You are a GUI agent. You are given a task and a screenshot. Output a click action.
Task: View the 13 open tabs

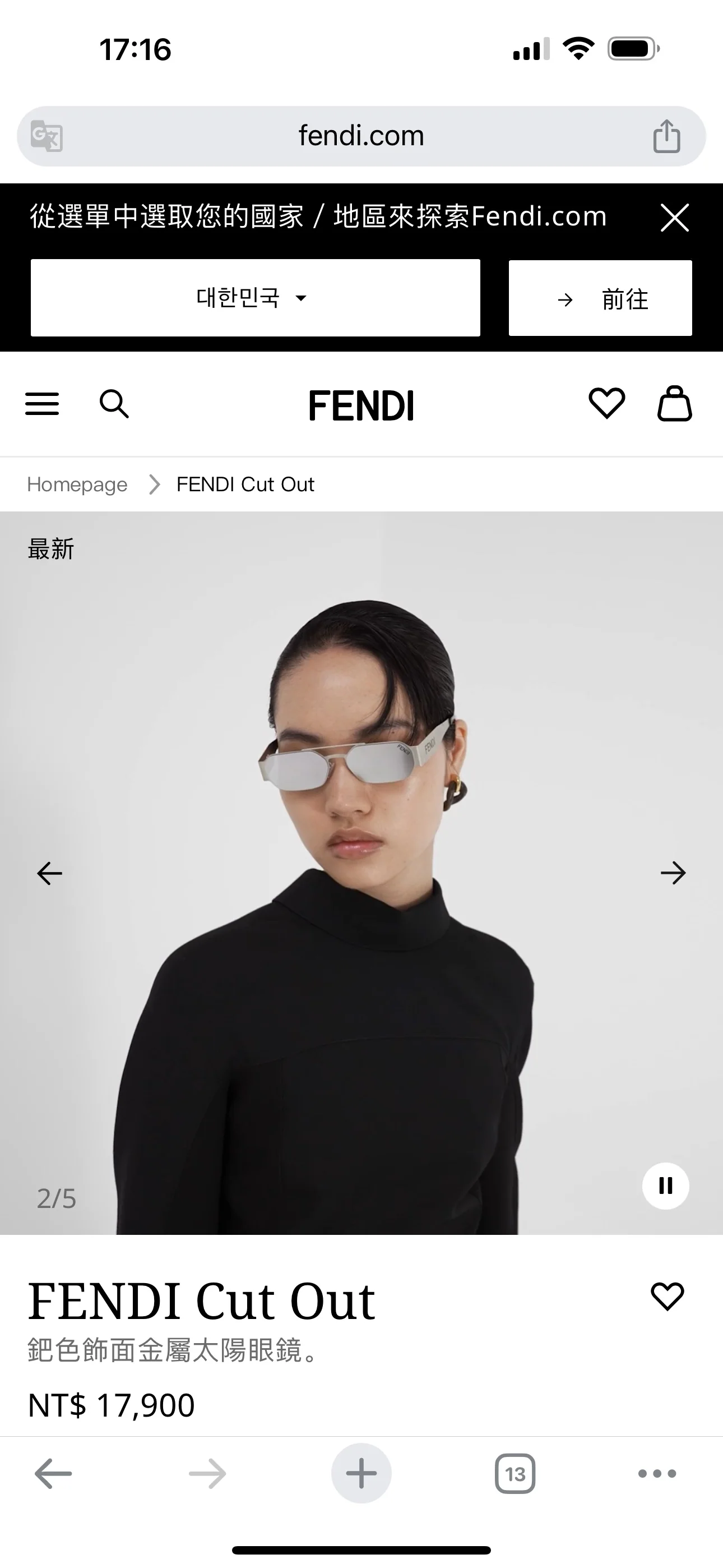pyautogui.click(x=516, y=1474)
